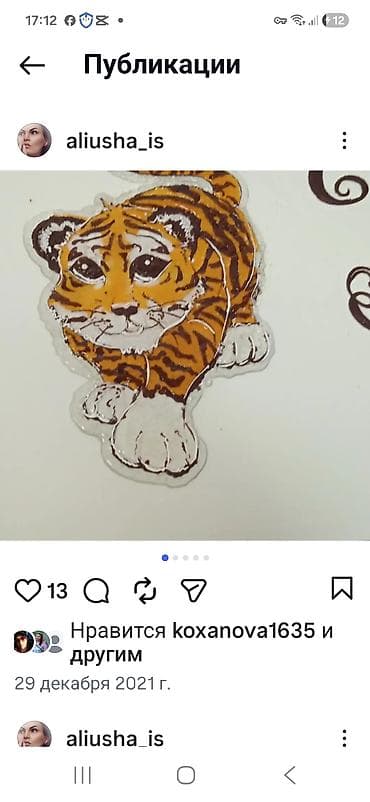Go back from Публикации screen

click(32, 65)
